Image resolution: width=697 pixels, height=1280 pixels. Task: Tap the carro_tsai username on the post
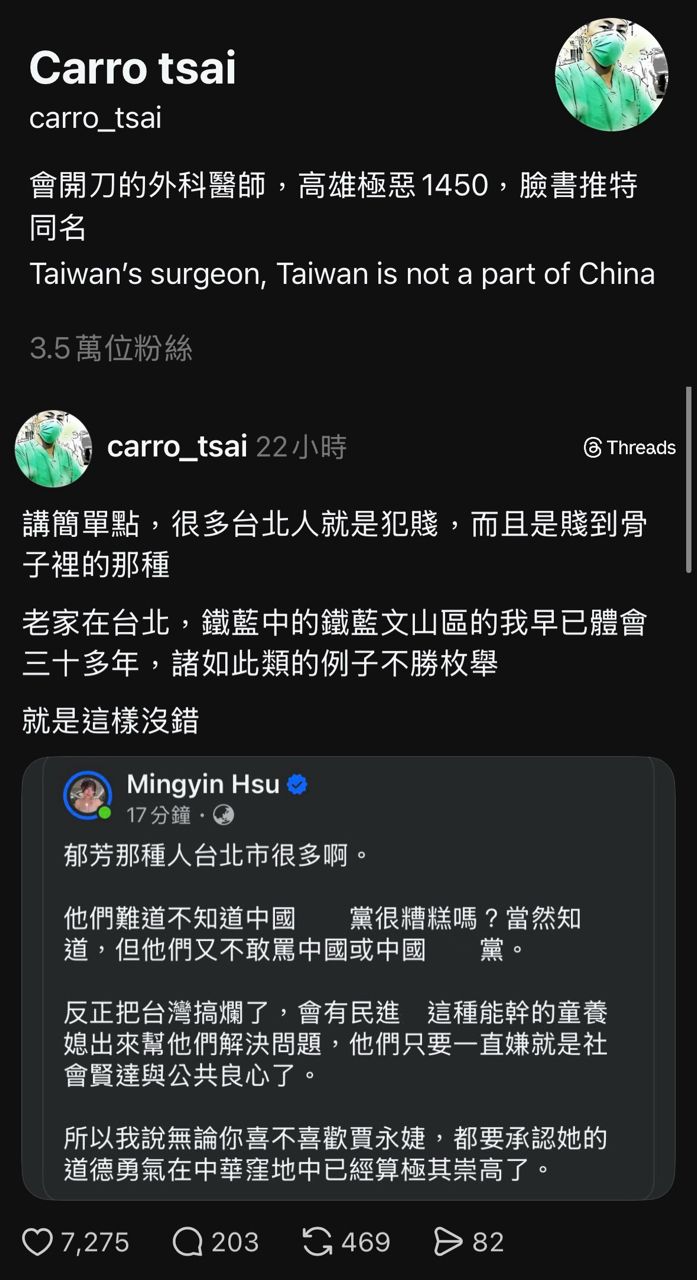click(x=176, y=447)
